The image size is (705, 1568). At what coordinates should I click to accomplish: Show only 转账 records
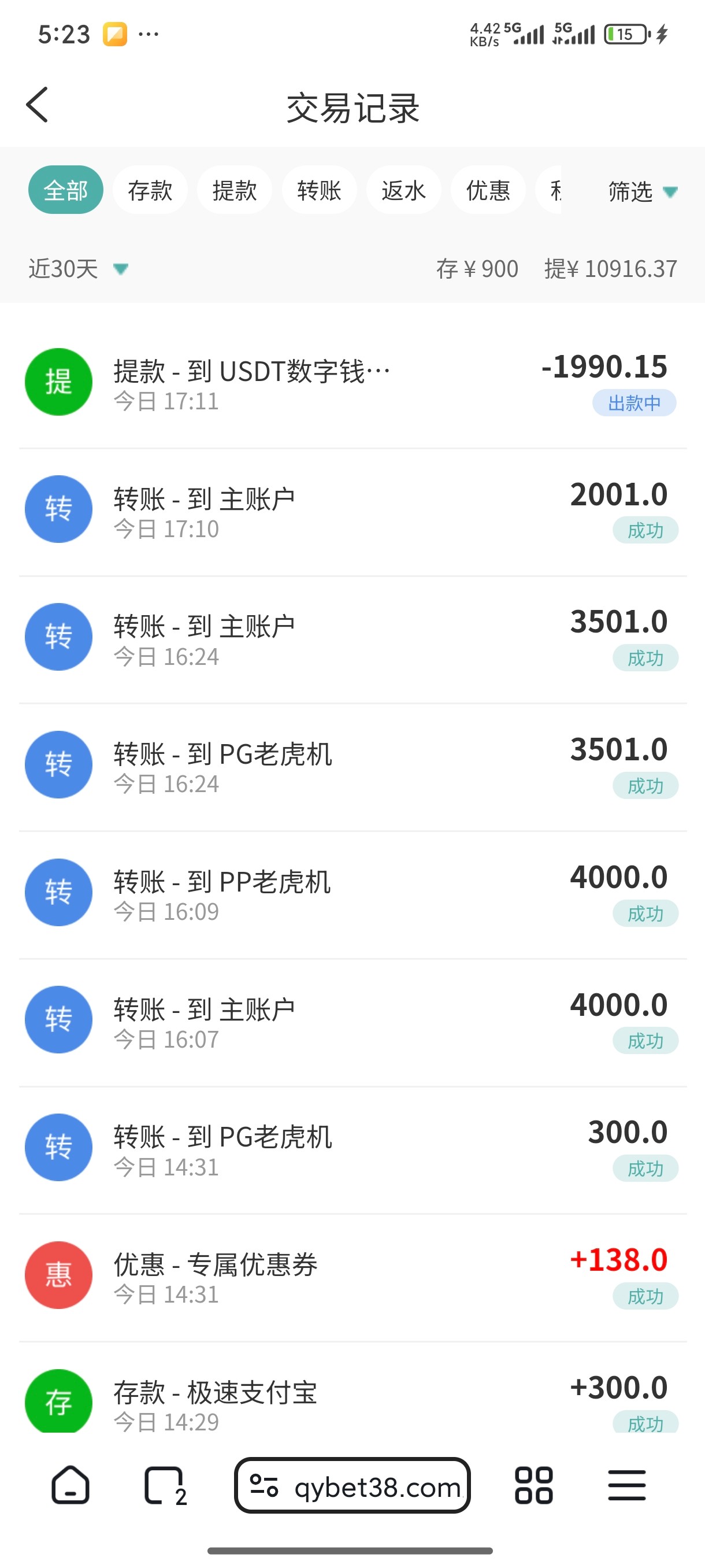tap(319, 191)
